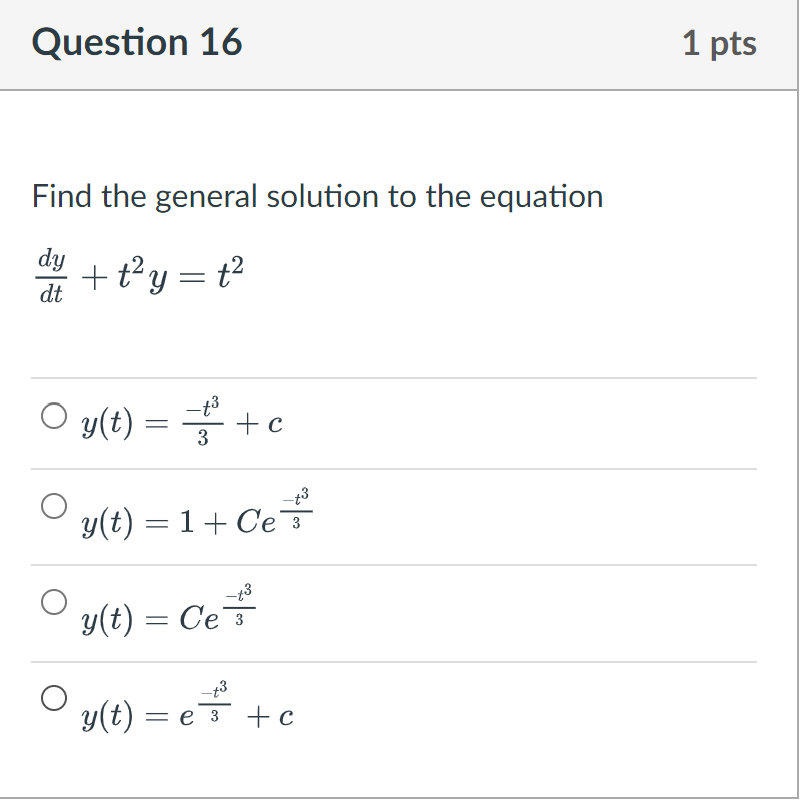Choose the answer y(t) = 1 + Ce^(-t³/3)
The image size is (800, 804).
55,507
